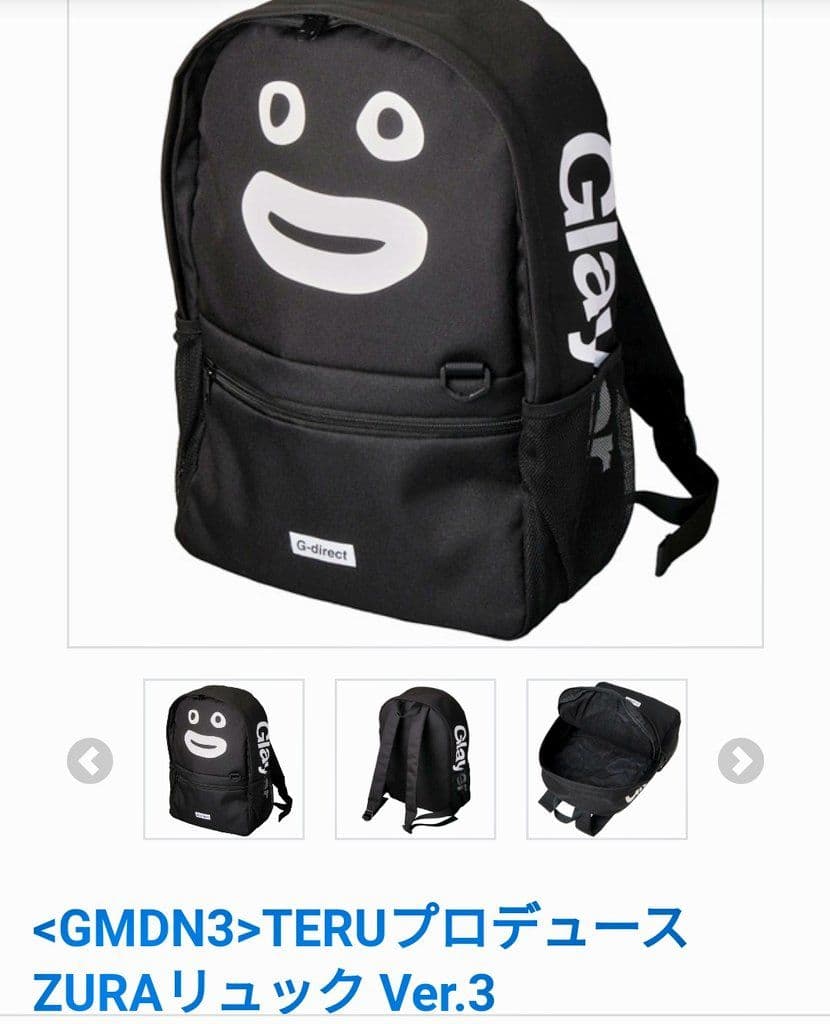Select the front-view backpack thumbnail

coord(224,759)
